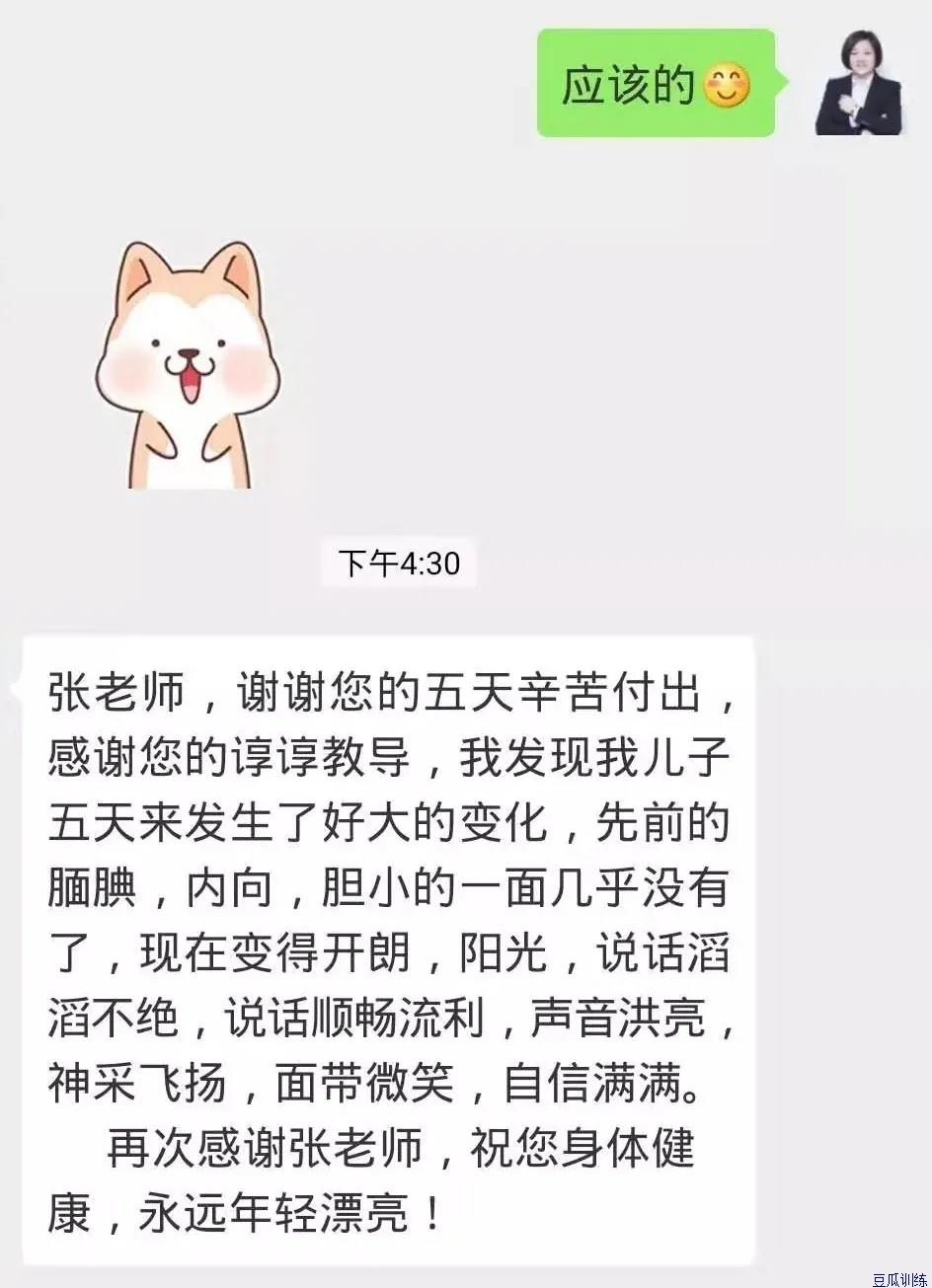Open the sender's profile avatar
Viewport: 932px width, 1288px height.
[x=859, y=83]
